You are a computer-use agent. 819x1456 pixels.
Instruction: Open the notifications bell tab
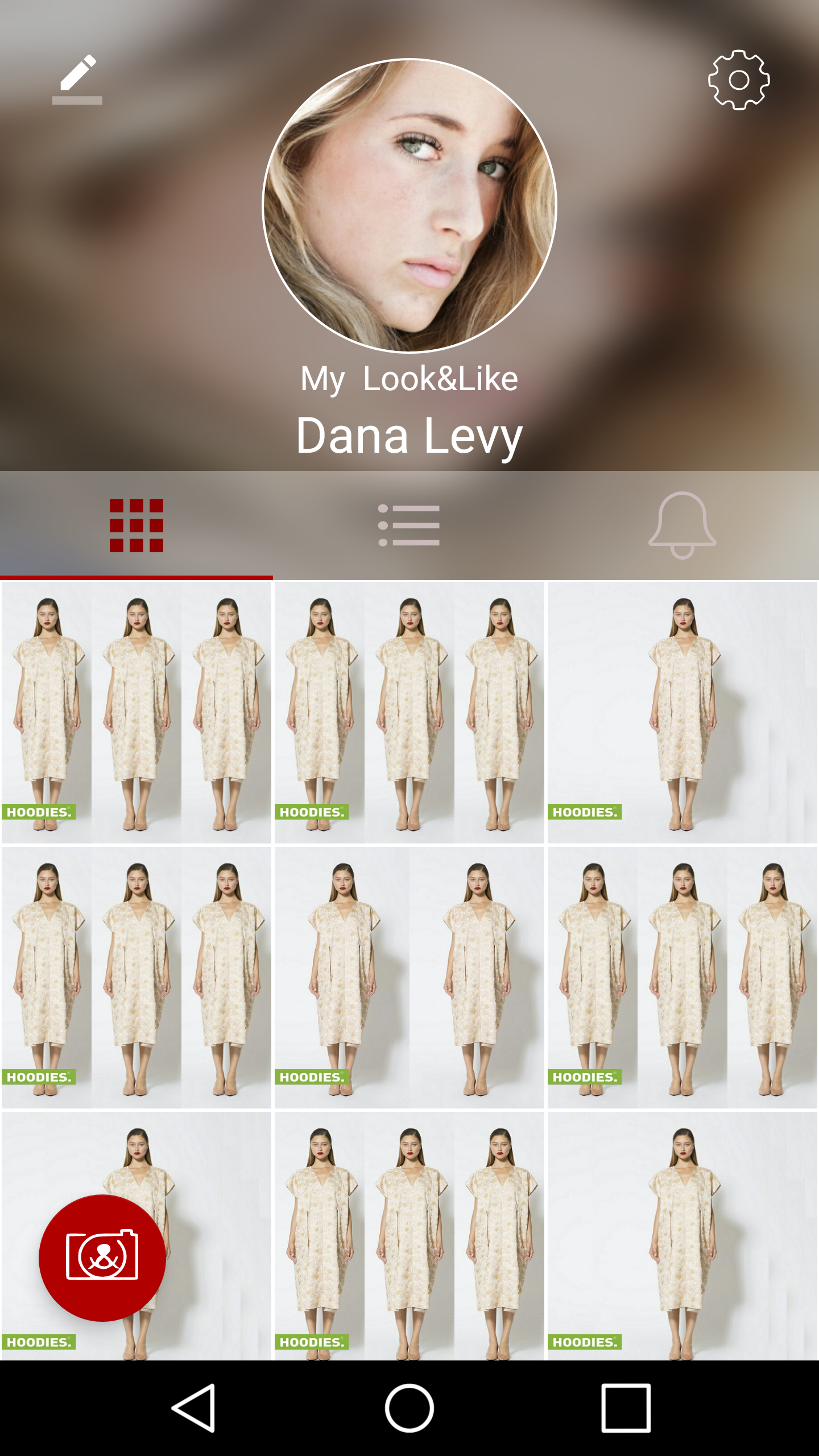682,526
